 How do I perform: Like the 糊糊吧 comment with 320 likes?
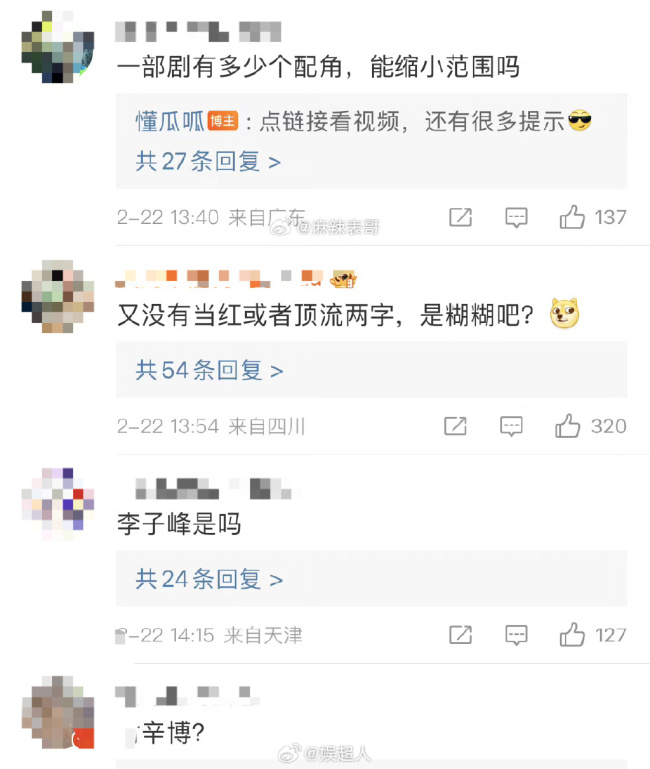(568, 426)
